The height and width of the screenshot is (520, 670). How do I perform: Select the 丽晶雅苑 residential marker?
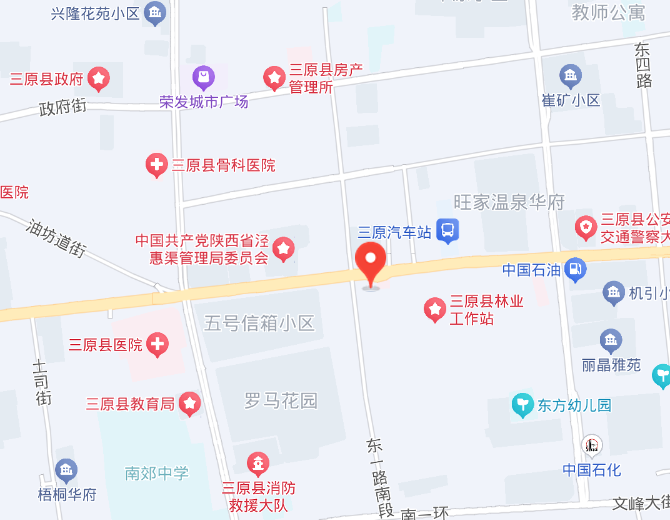(611, 341)
